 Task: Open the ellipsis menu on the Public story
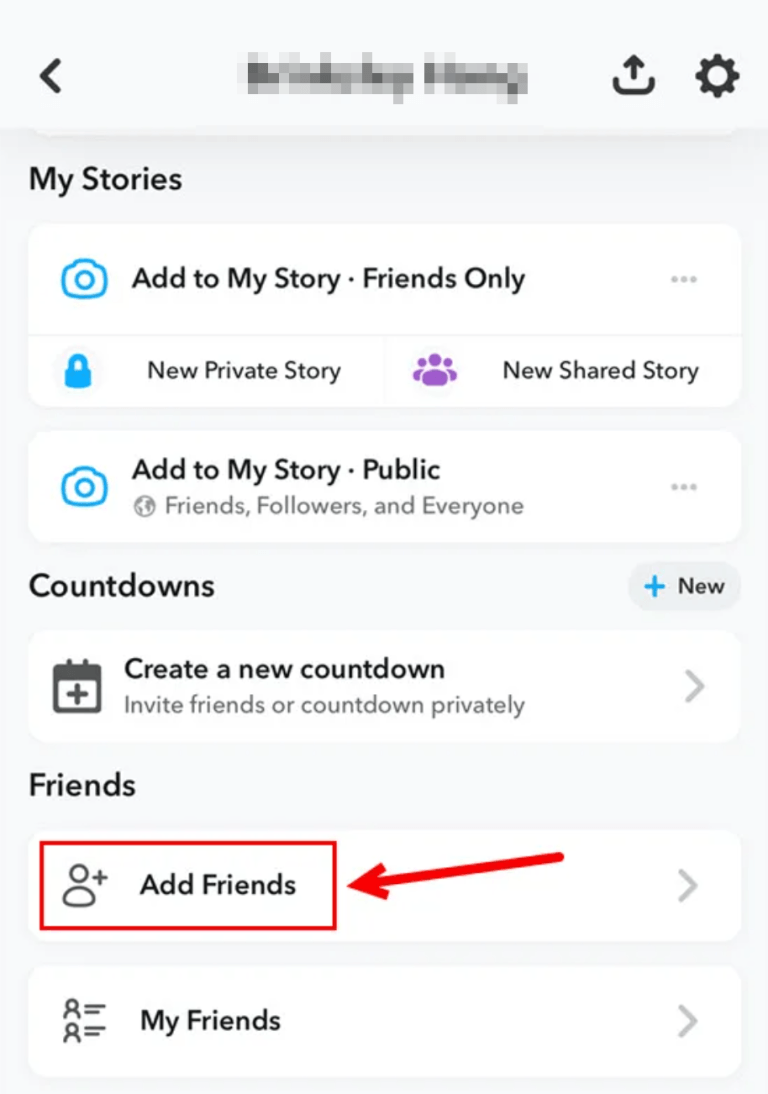pyautogui.click(x=684, y=487)
